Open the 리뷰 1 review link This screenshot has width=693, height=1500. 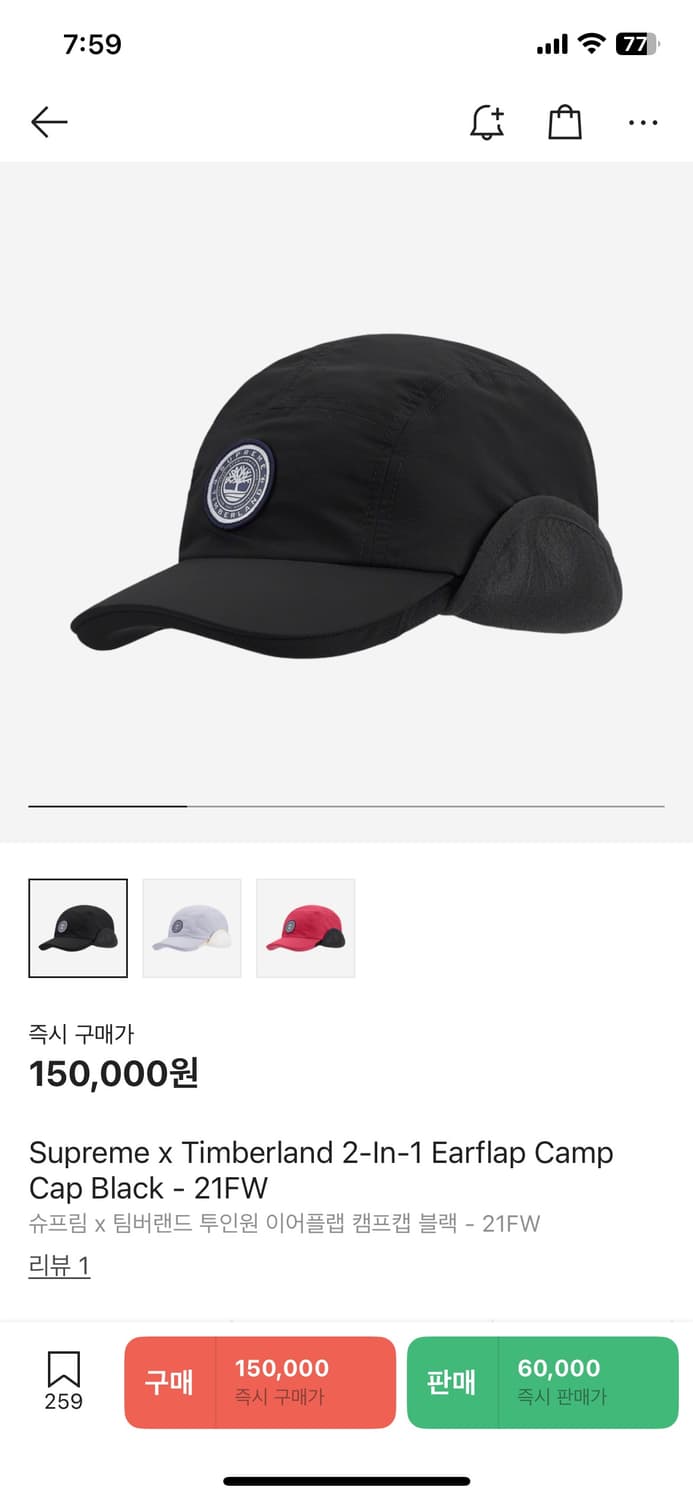coord(59,1266)
